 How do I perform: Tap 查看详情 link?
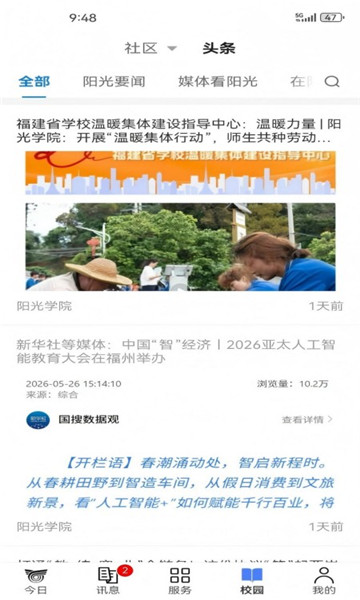307,420
